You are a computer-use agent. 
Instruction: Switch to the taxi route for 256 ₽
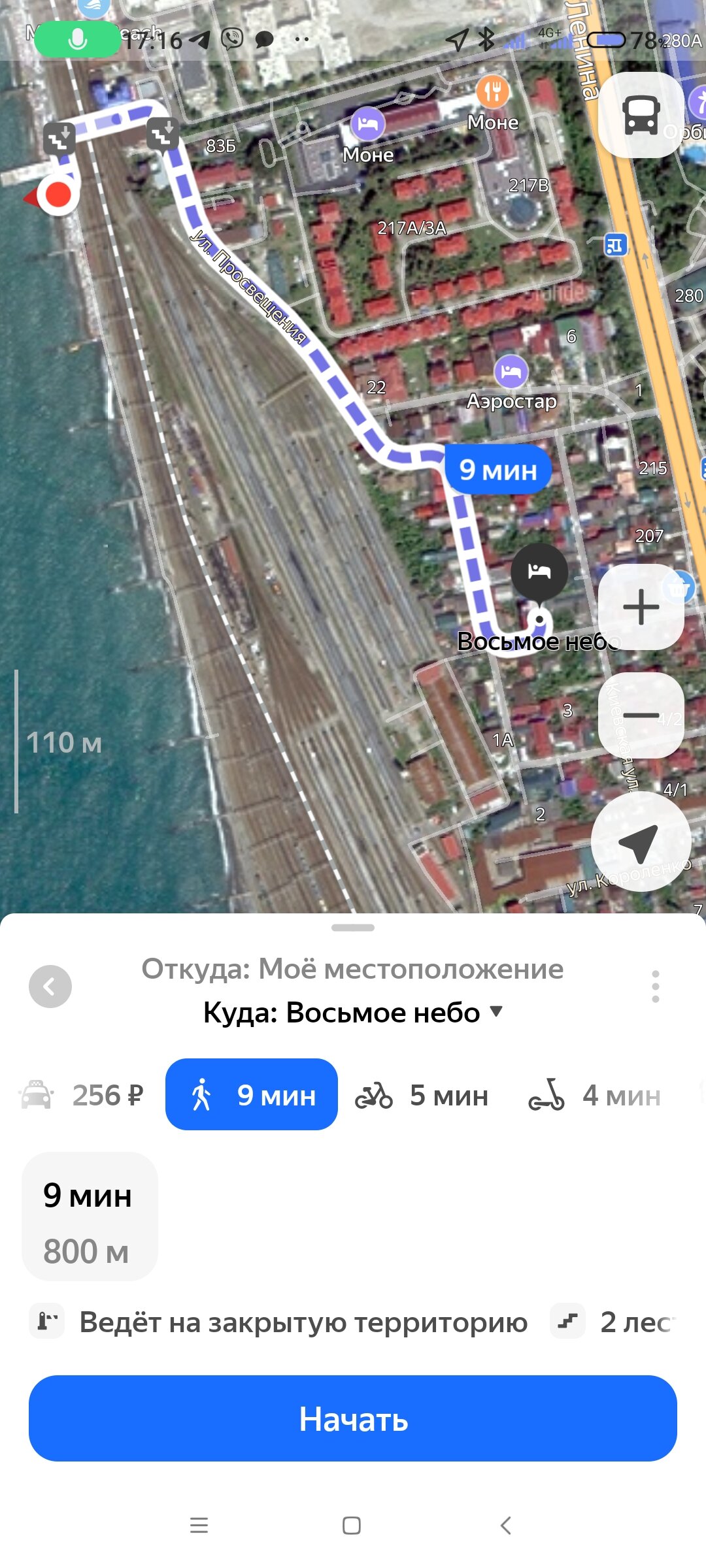click(82, 1095)
